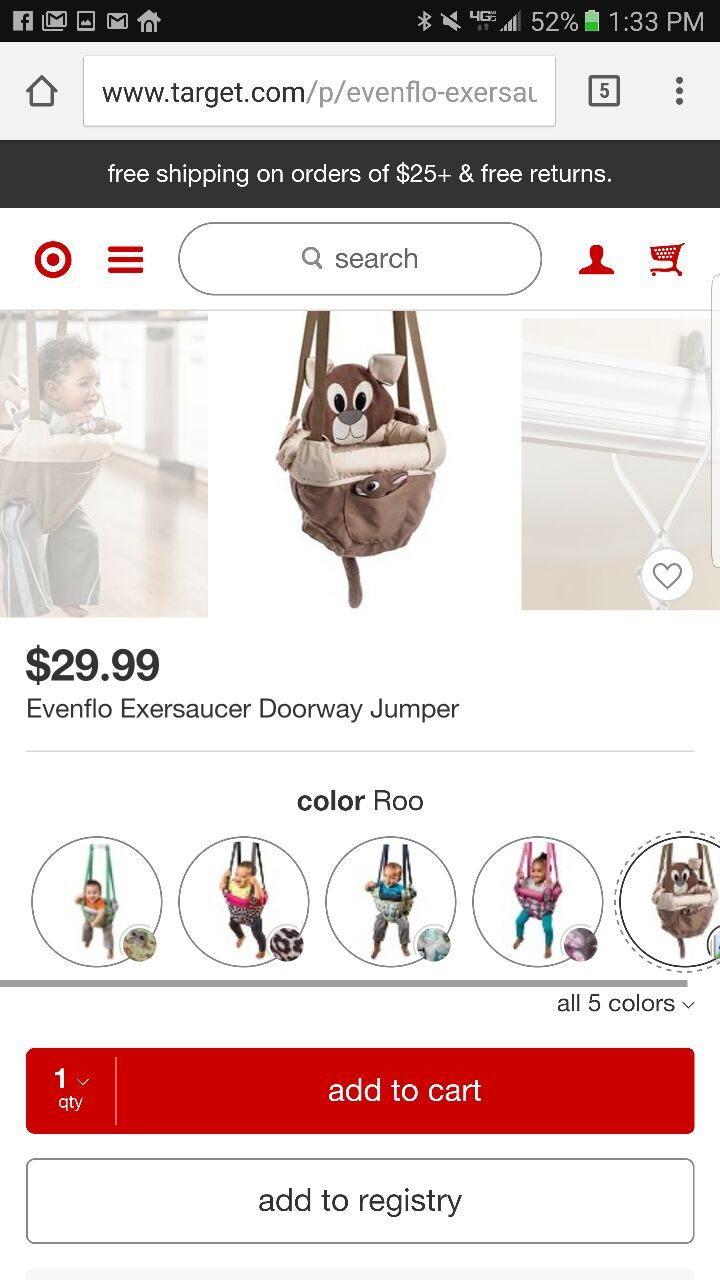Pick the blue patterned jumper color swatch
720x1280 pixels.
(x=391, y=901)
